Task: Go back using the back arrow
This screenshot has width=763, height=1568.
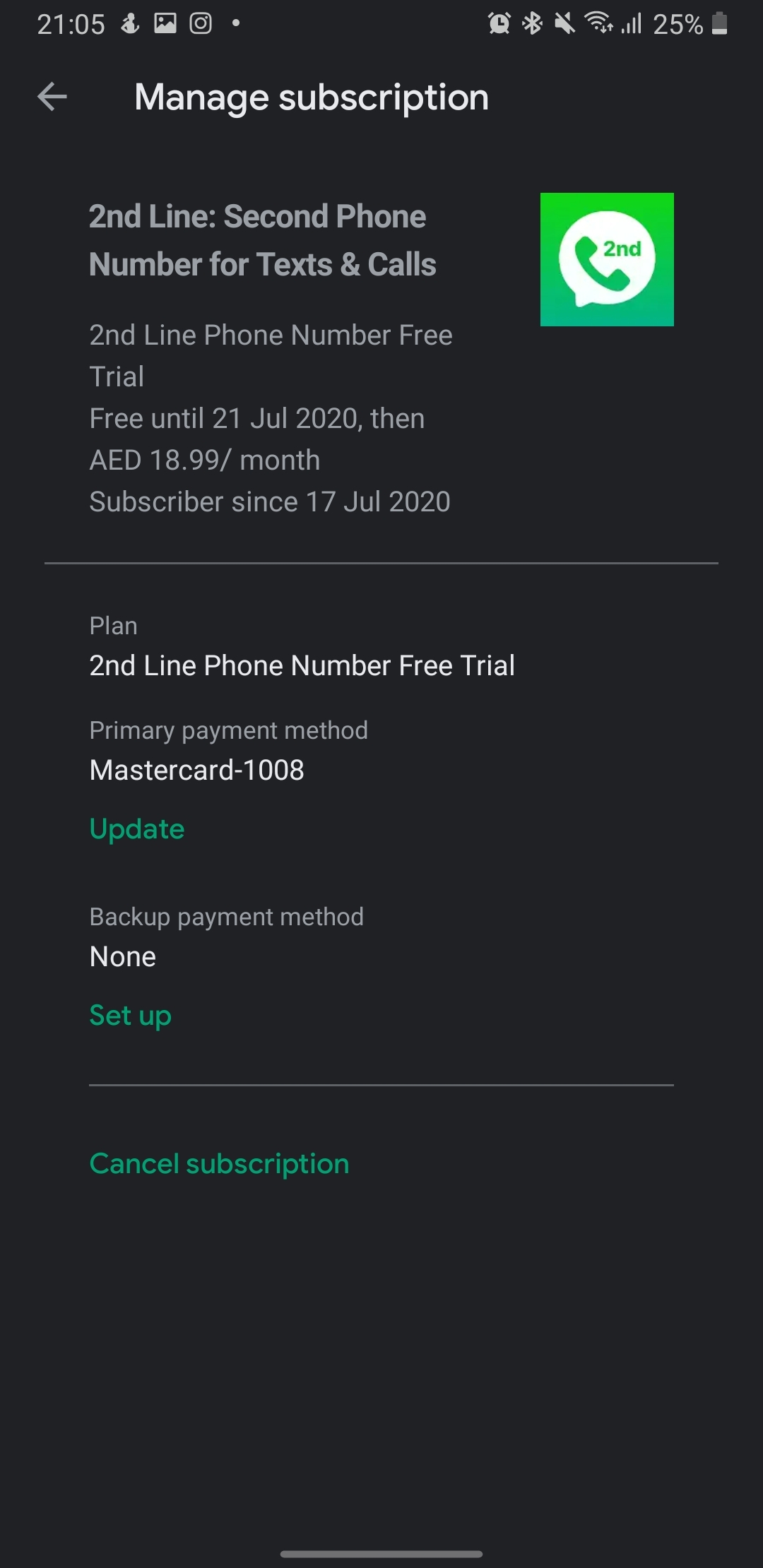Action: point(52,97)
